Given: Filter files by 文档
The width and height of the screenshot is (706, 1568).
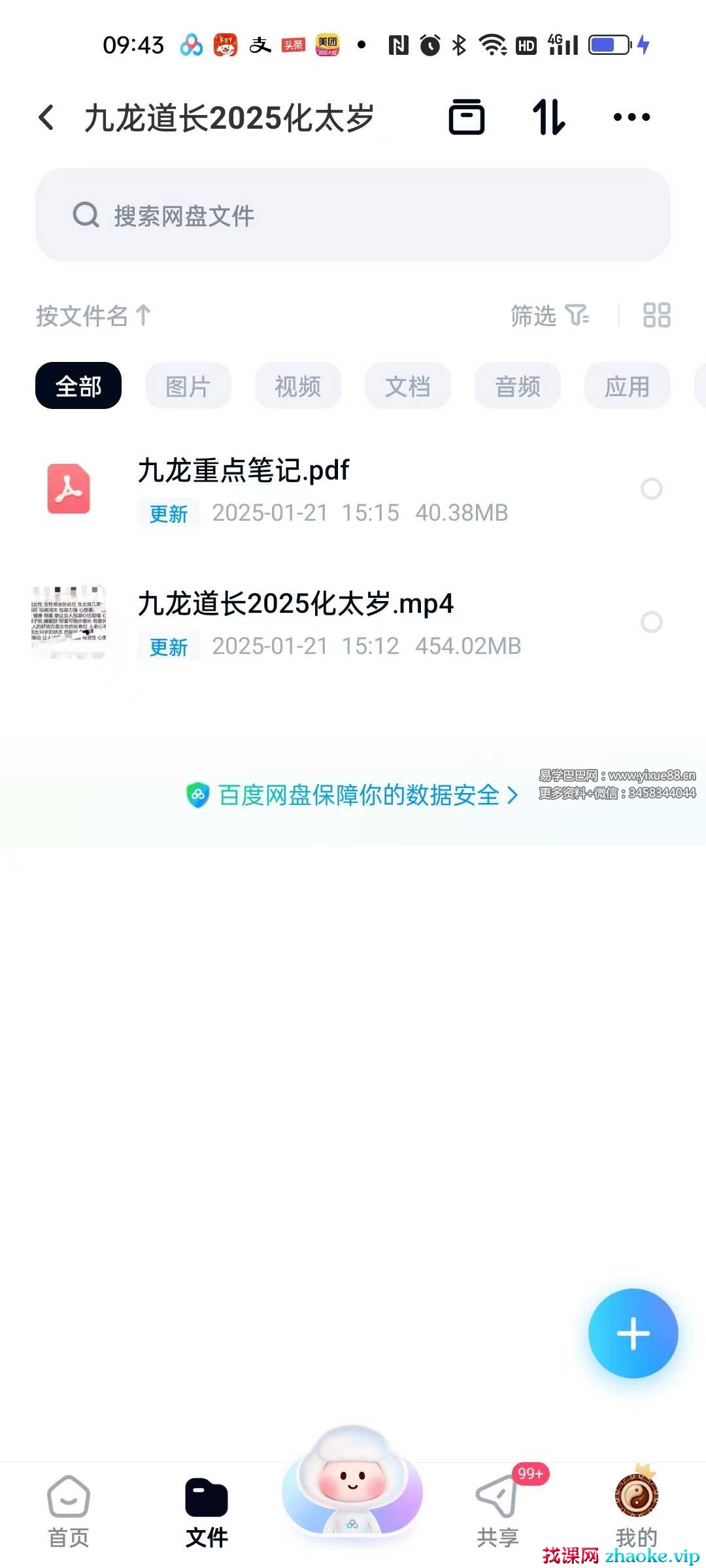Looking at the screenshot, I should pos(408,386).
